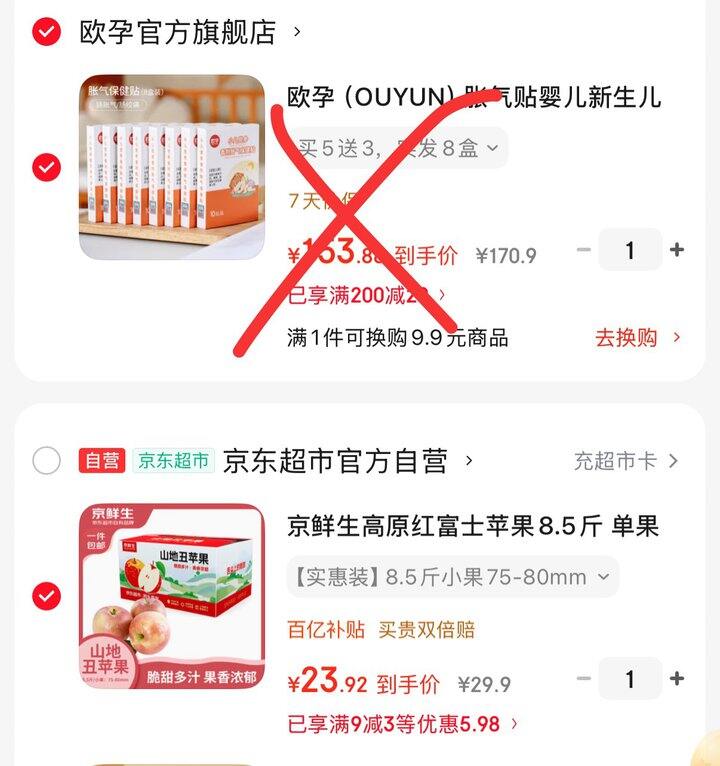Expand the 实惠装 8.5斤小果 spec dropdown
Viewport: 720px width, 766px height.
click(452, 577)
